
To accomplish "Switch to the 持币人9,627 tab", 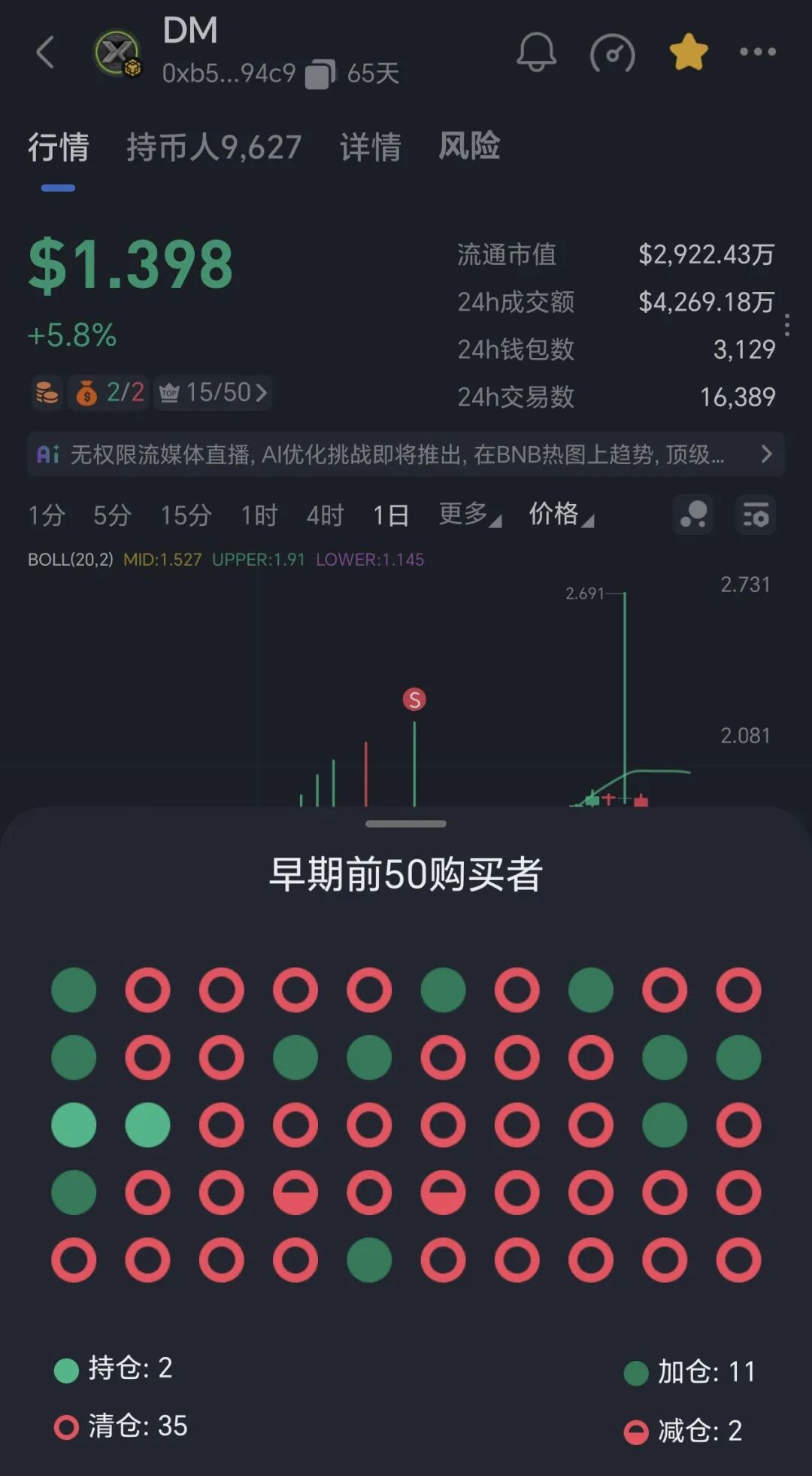I will 214,147.
